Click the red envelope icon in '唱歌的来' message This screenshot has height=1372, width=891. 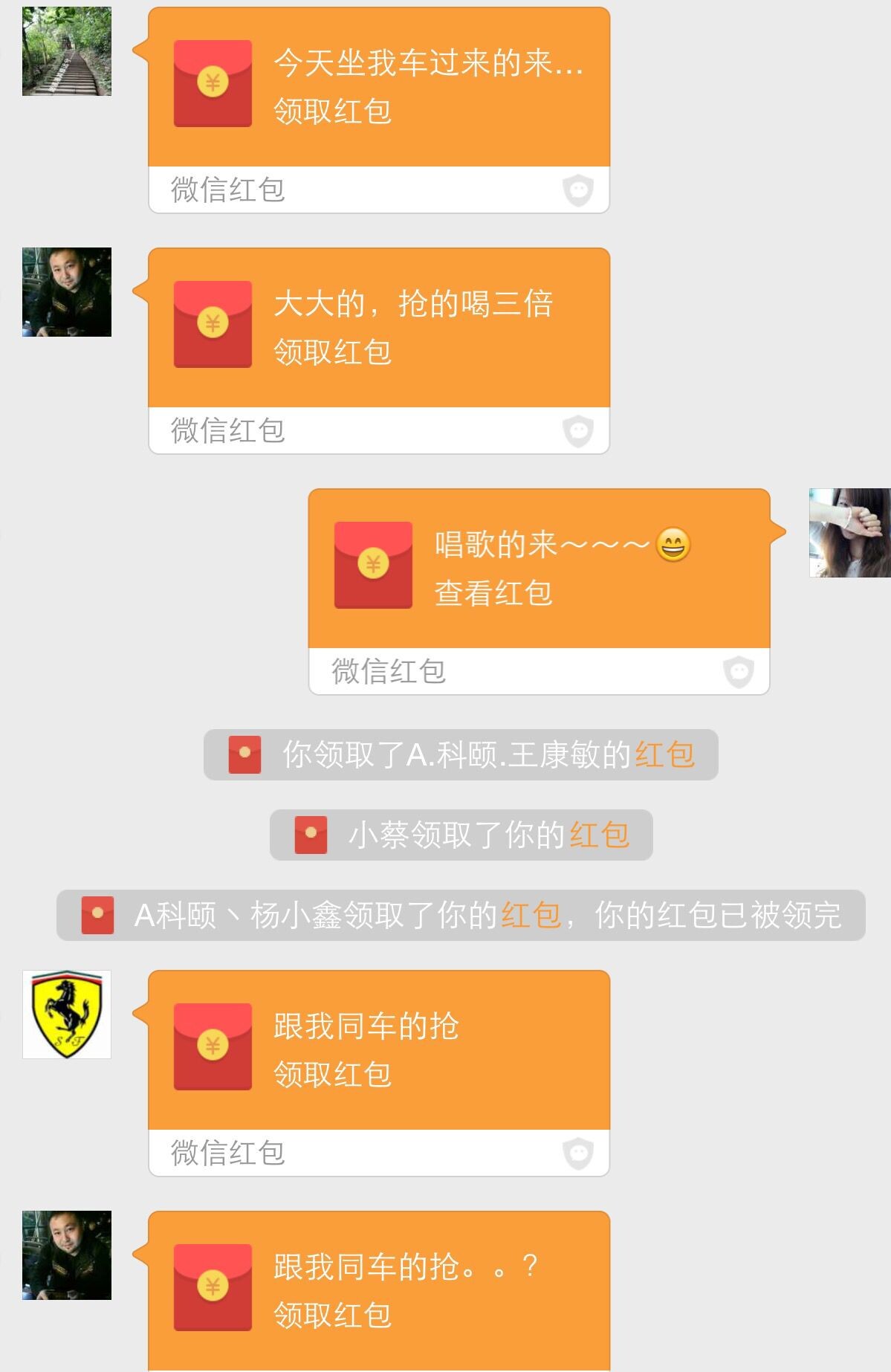click(374, 563)
